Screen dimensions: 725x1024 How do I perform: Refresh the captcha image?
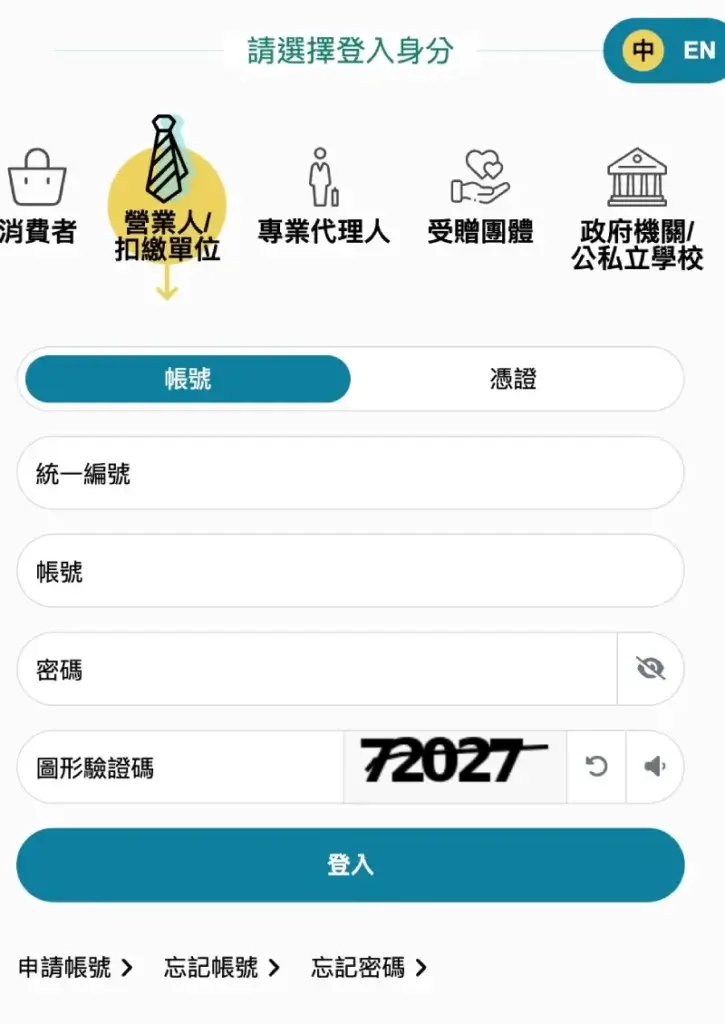click(x=596, y=767)
